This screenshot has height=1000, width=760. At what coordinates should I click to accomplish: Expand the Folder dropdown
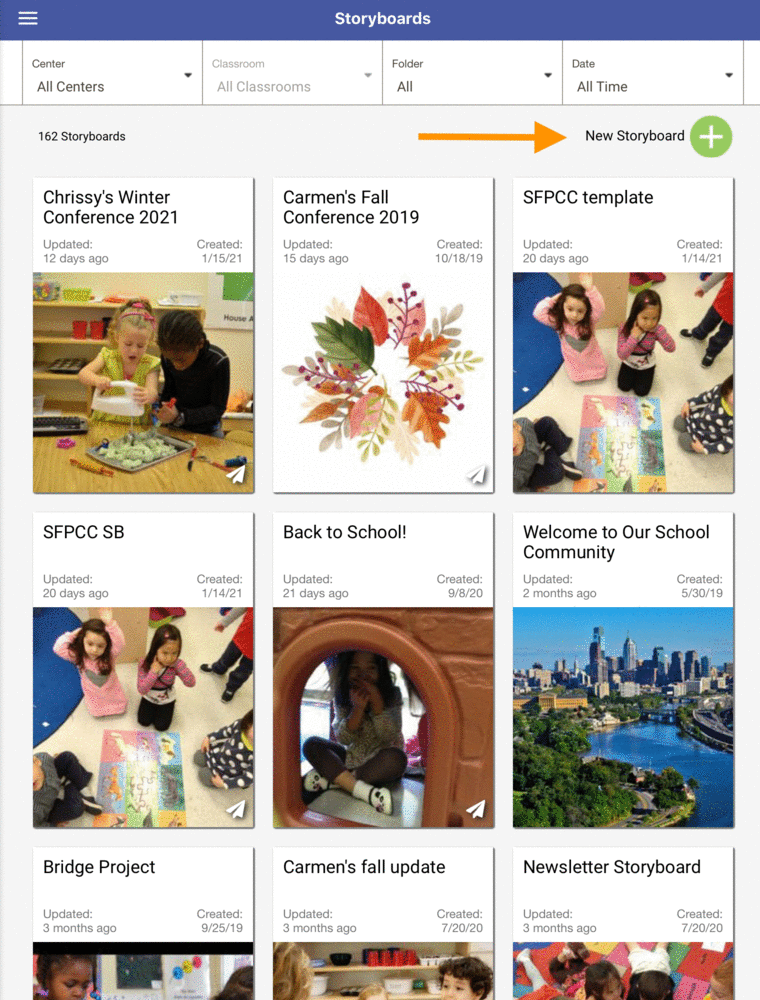pyautogui.click(x=472, y=76)
